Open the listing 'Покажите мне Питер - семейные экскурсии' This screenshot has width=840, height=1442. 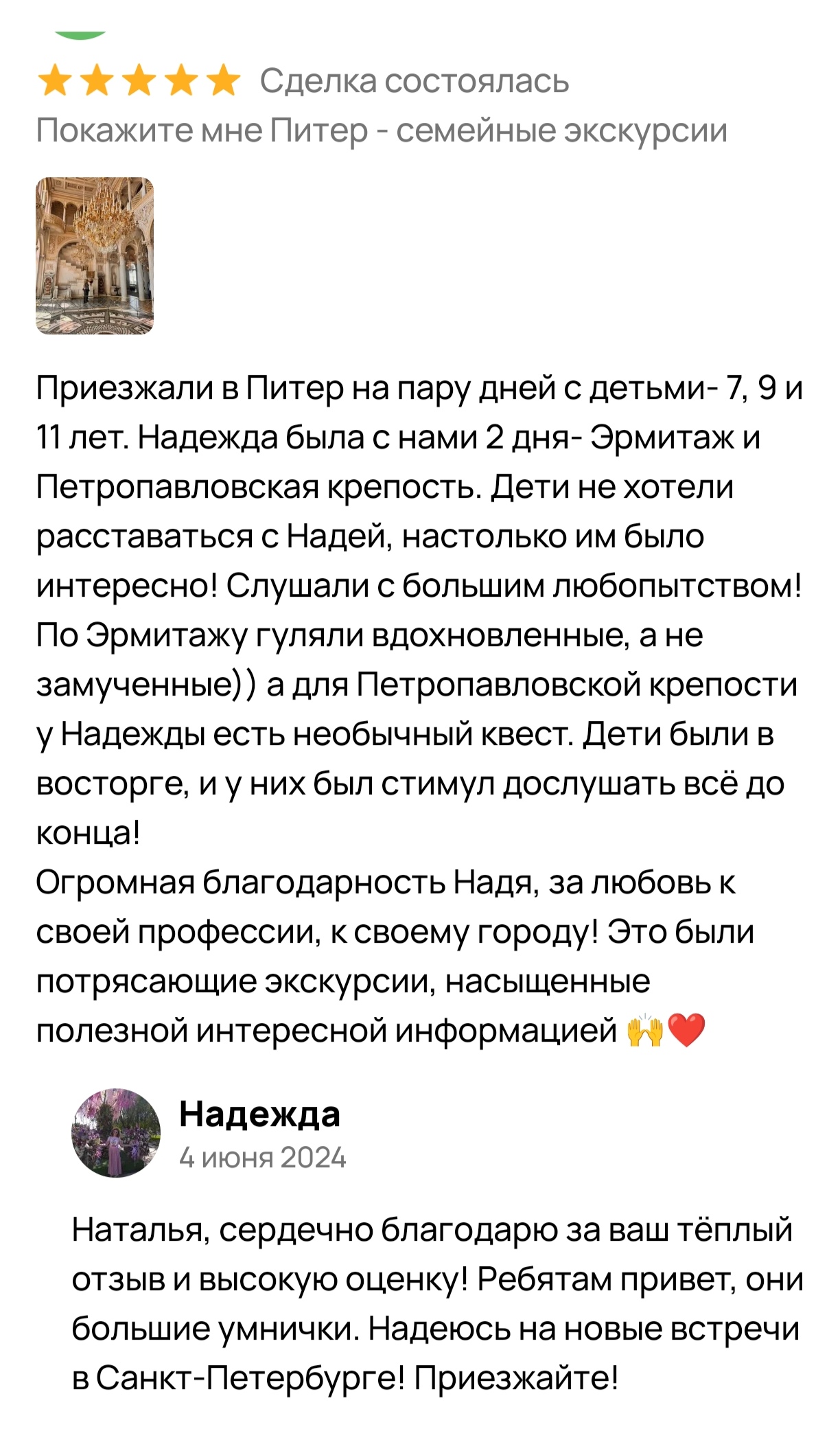tap(381, 130)
